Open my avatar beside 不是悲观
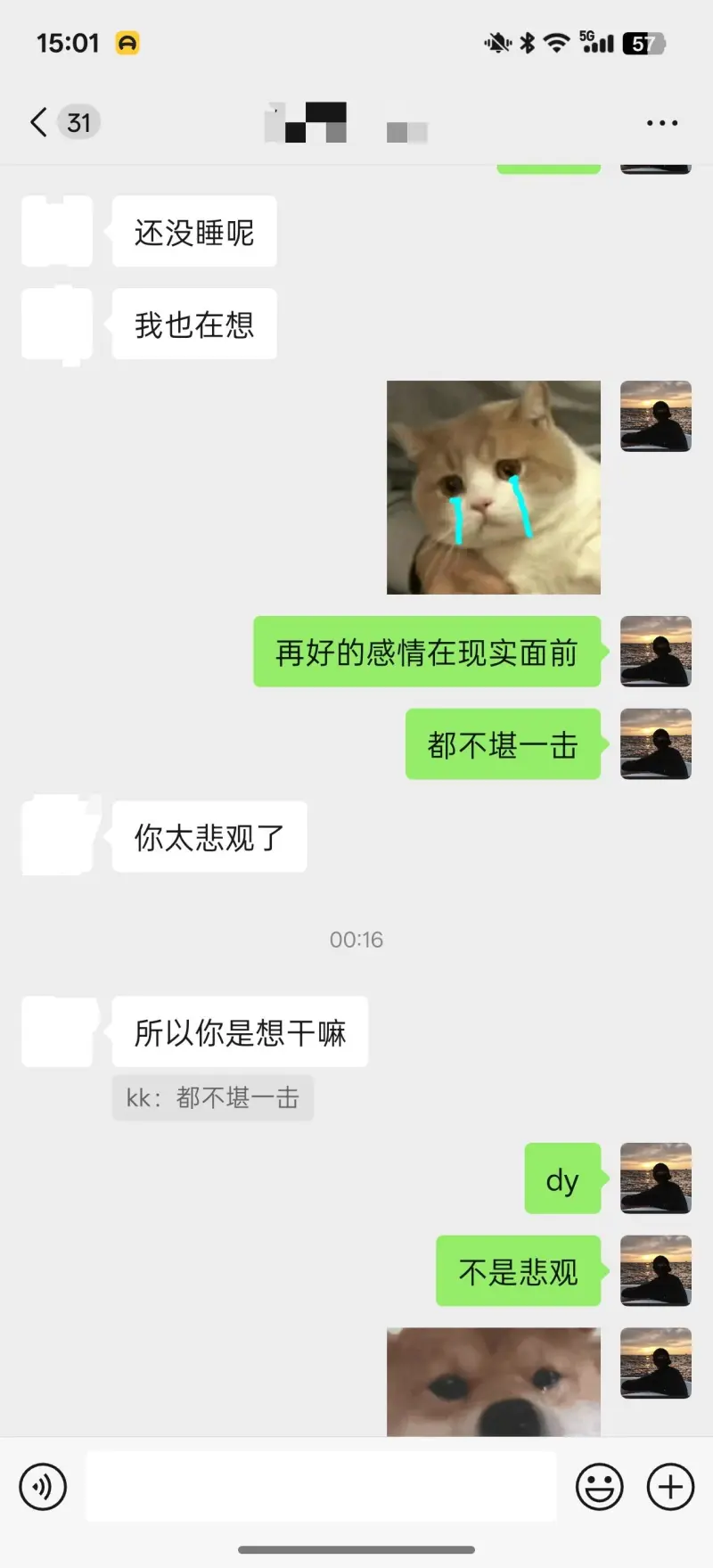 click(655, 1270)
